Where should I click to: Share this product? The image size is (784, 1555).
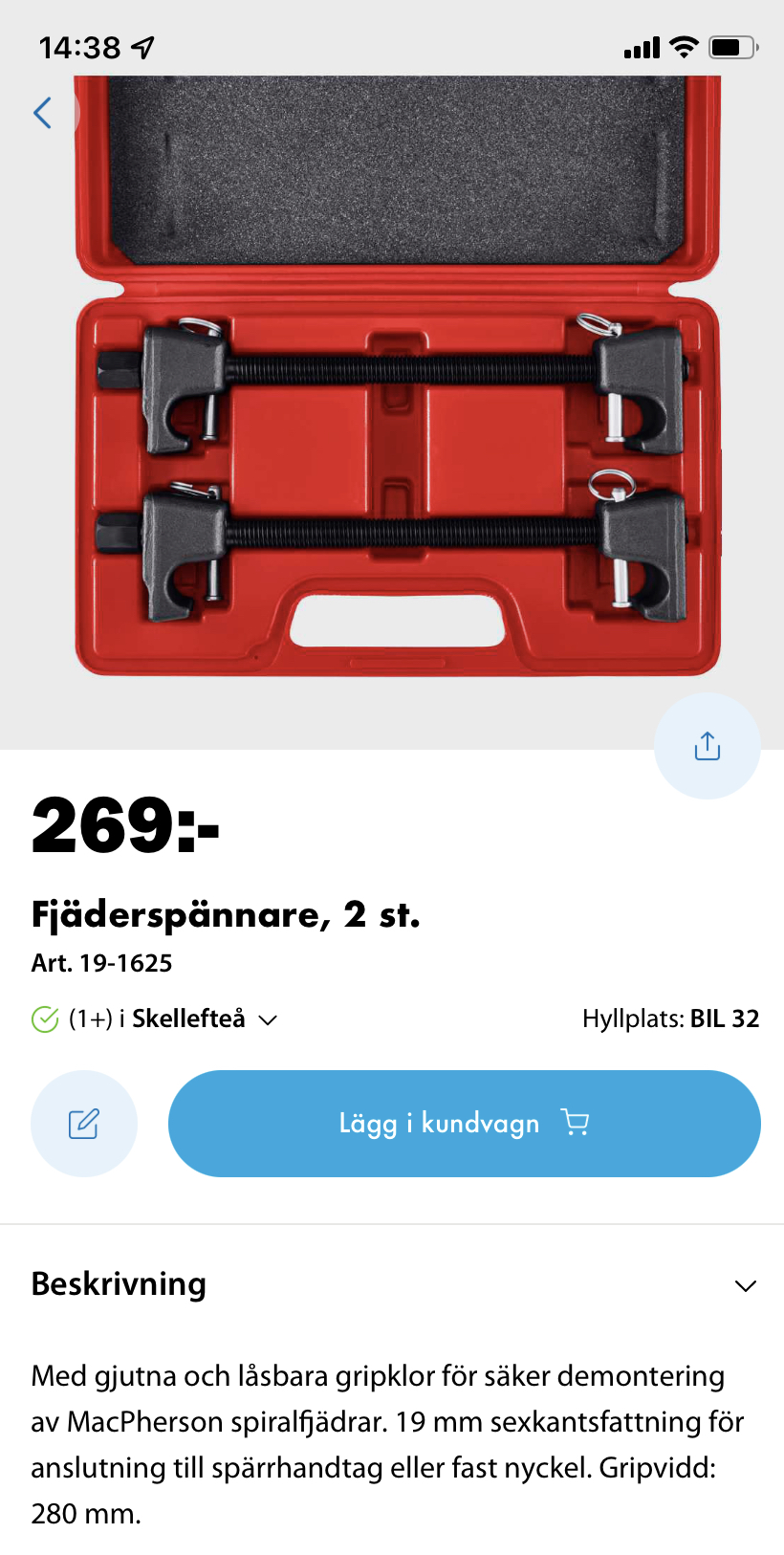click(707, 746)
